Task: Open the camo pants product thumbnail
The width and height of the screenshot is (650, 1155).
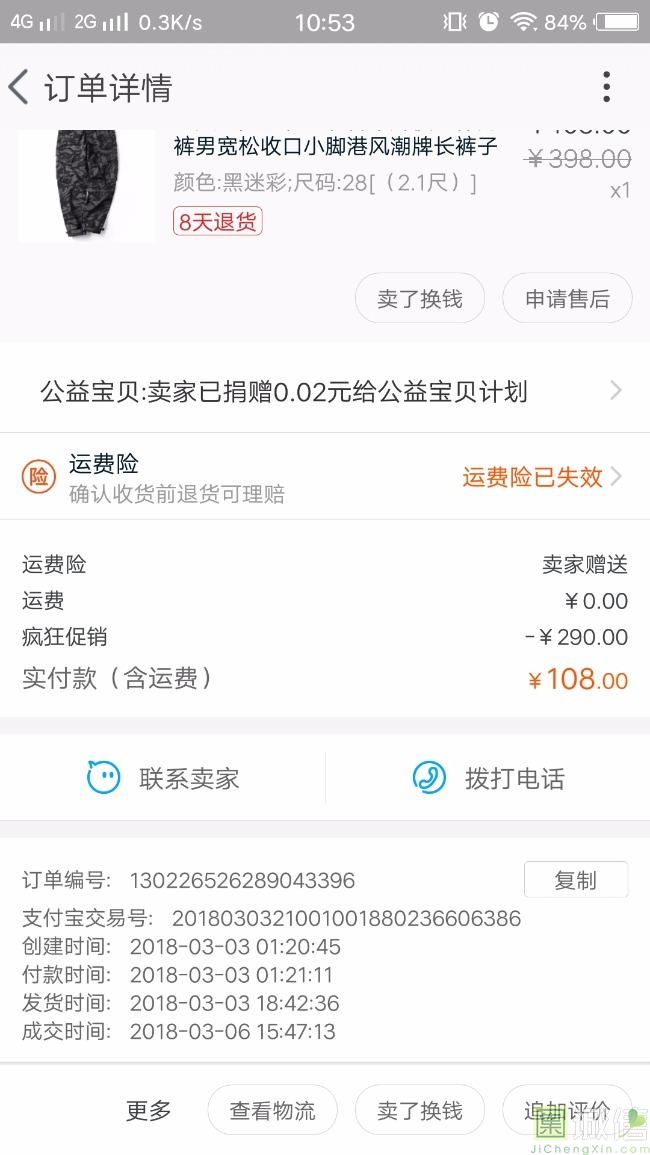Action: [87, 185]
